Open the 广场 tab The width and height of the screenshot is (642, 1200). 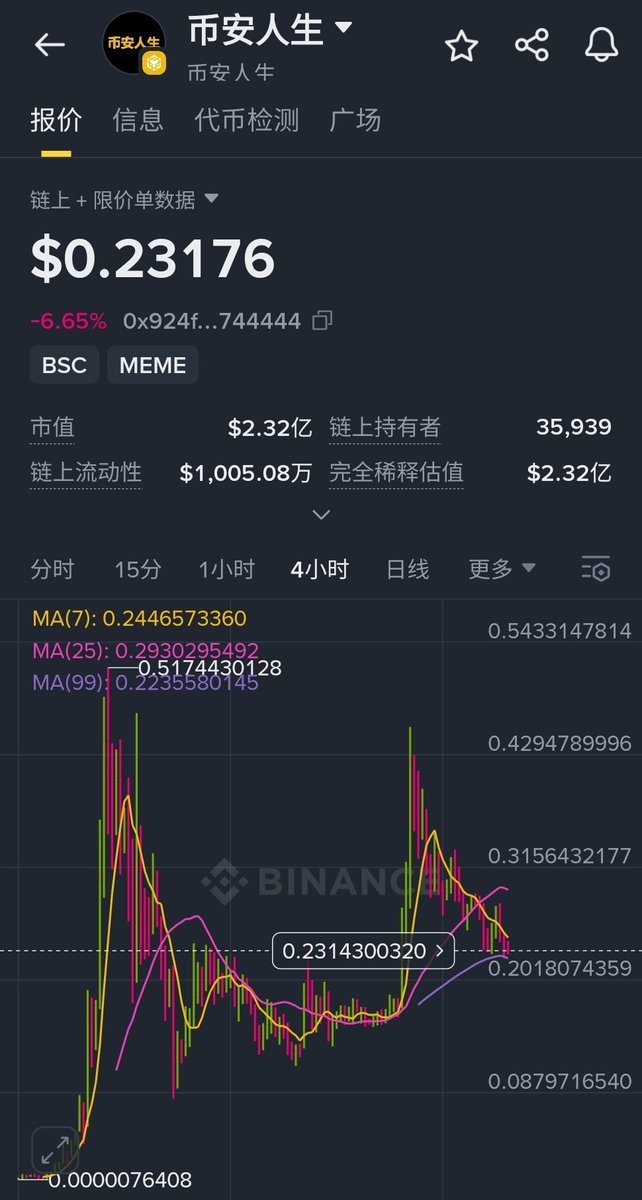pos(355,121)
